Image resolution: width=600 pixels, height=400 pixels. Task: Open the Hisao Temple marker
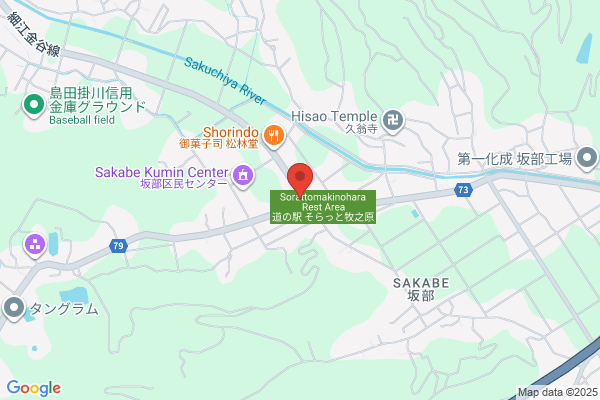point(393,121)
